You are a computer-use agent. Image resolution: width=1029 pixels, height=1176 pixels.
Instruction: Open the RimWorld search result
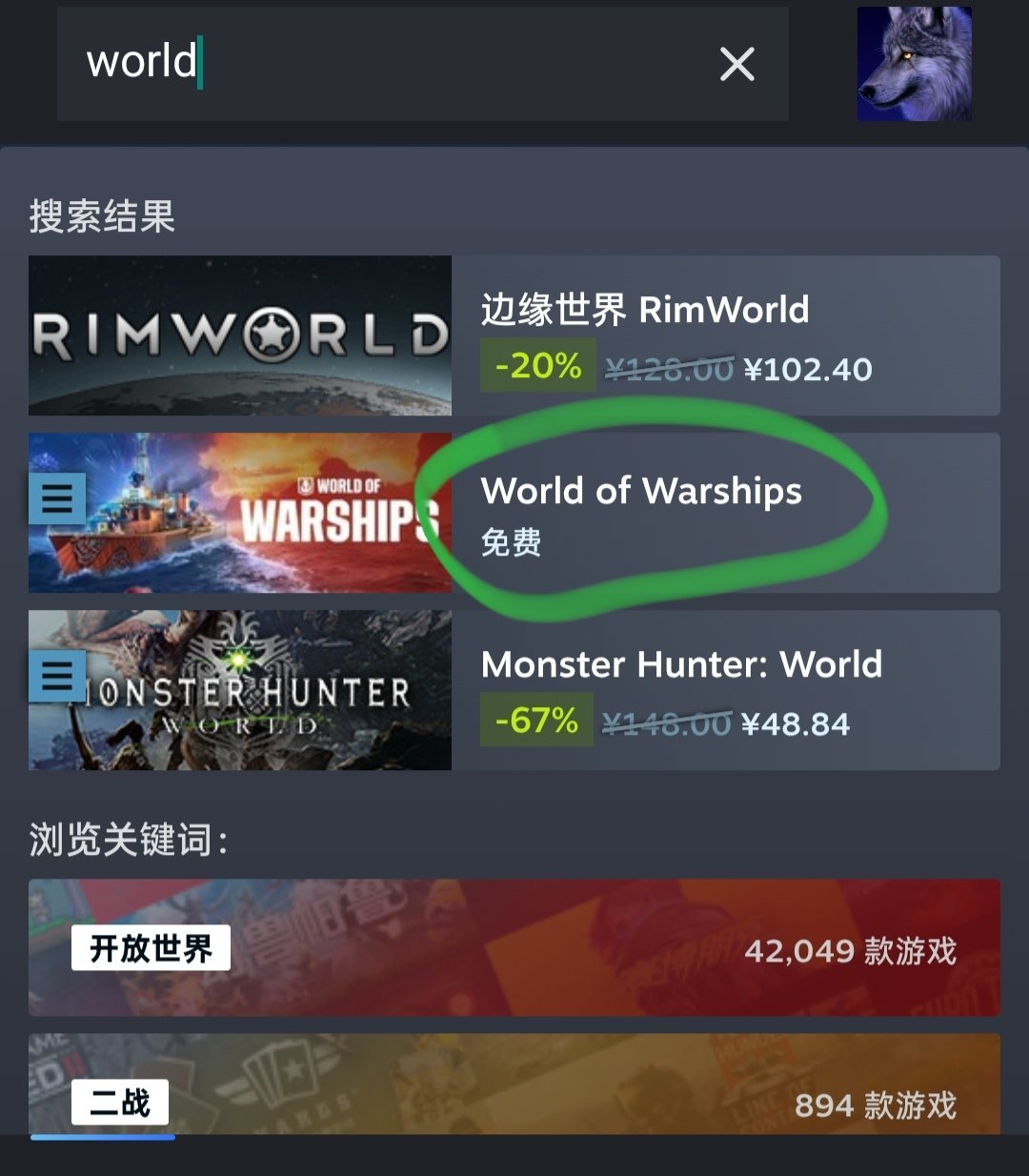(514, 335)
